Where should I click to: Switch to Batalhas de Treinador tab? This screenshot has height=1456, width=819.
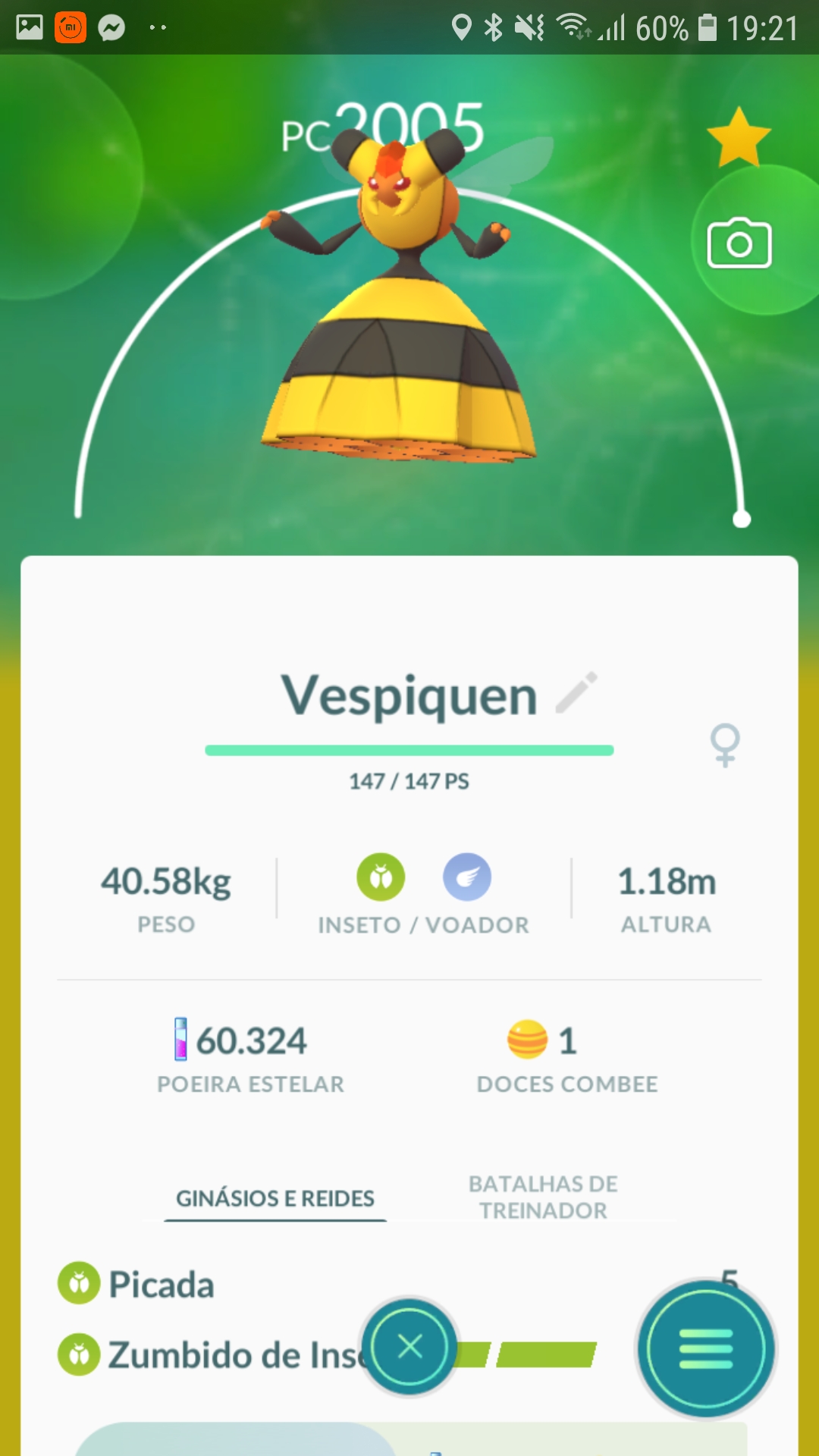pos(543,1197)
